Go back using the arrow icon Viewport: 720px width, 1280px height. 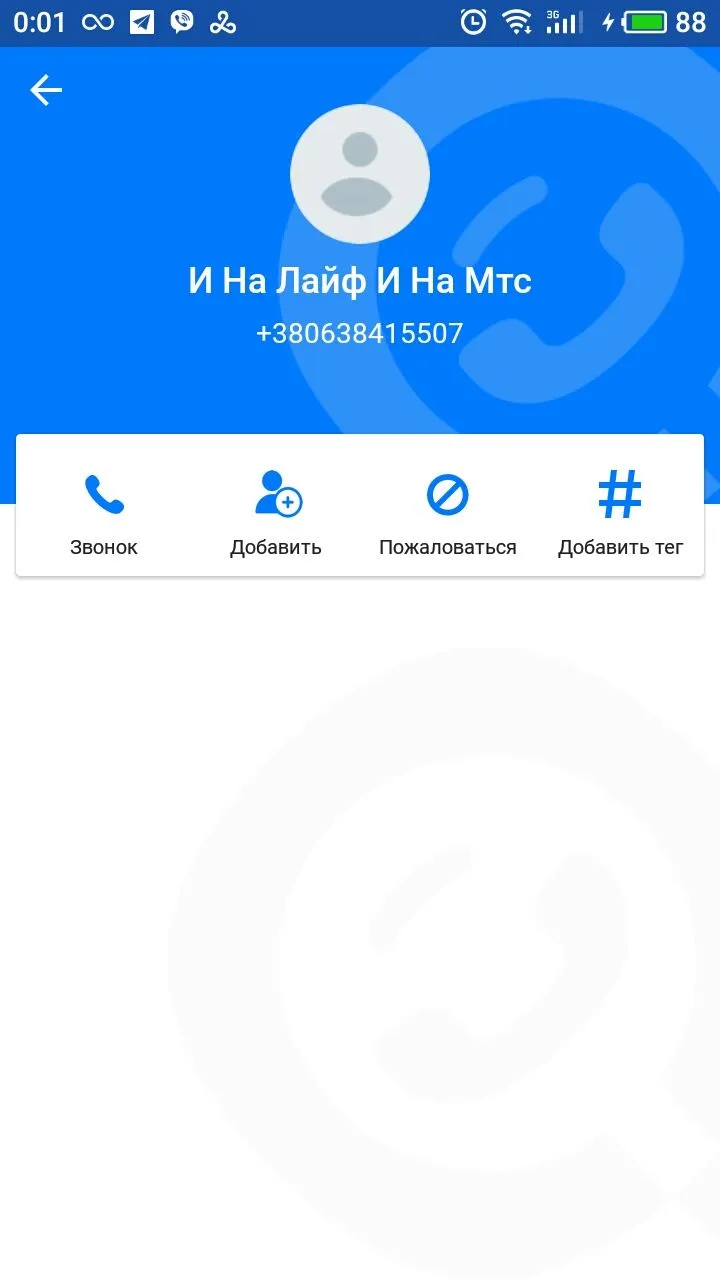pyautogui.click(x=46, y=91)
